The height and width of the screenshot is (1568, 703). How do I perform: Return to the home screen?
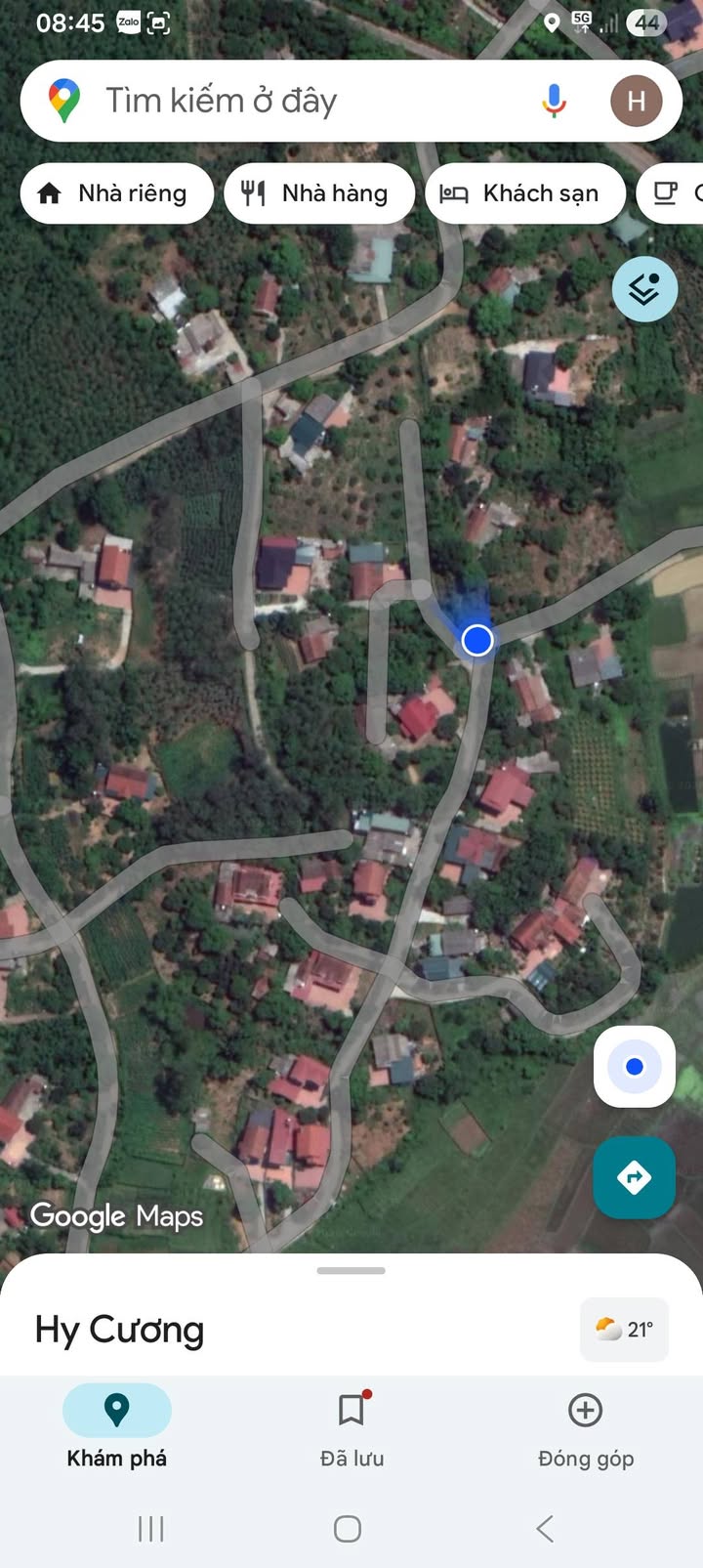348,1529
